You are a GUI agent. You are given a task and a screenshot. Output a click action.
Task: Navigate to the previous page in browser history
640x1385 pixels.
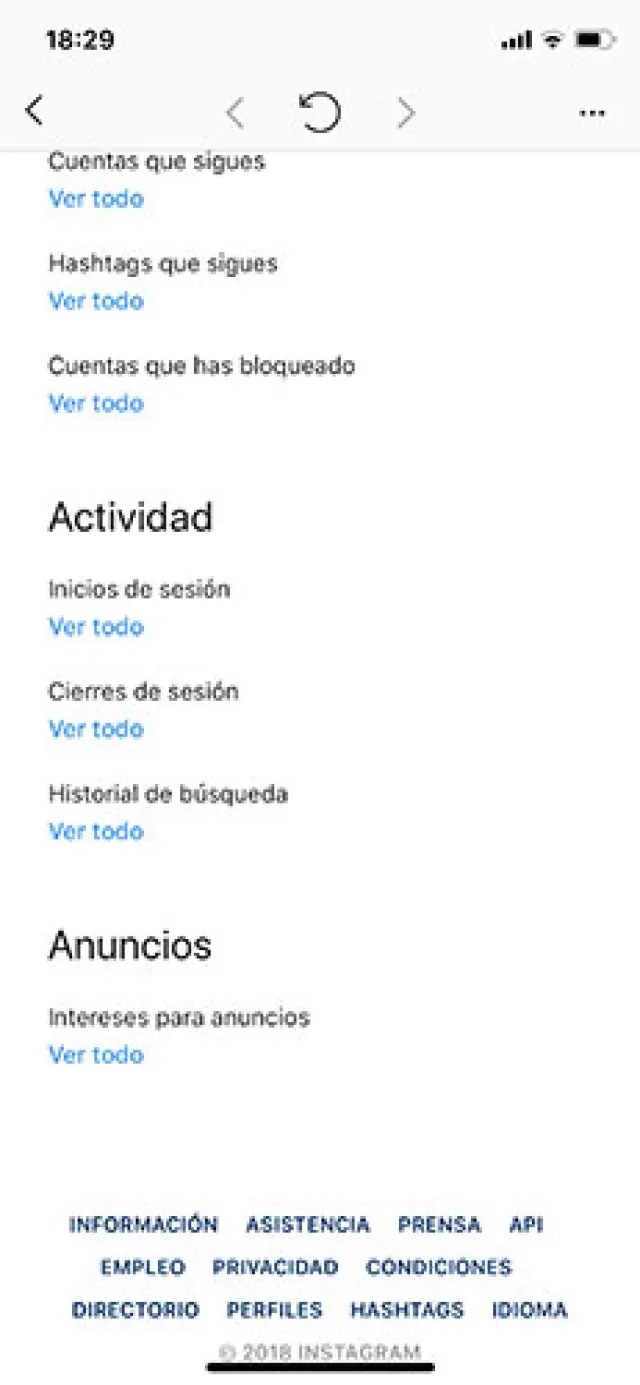coord(235,113)
